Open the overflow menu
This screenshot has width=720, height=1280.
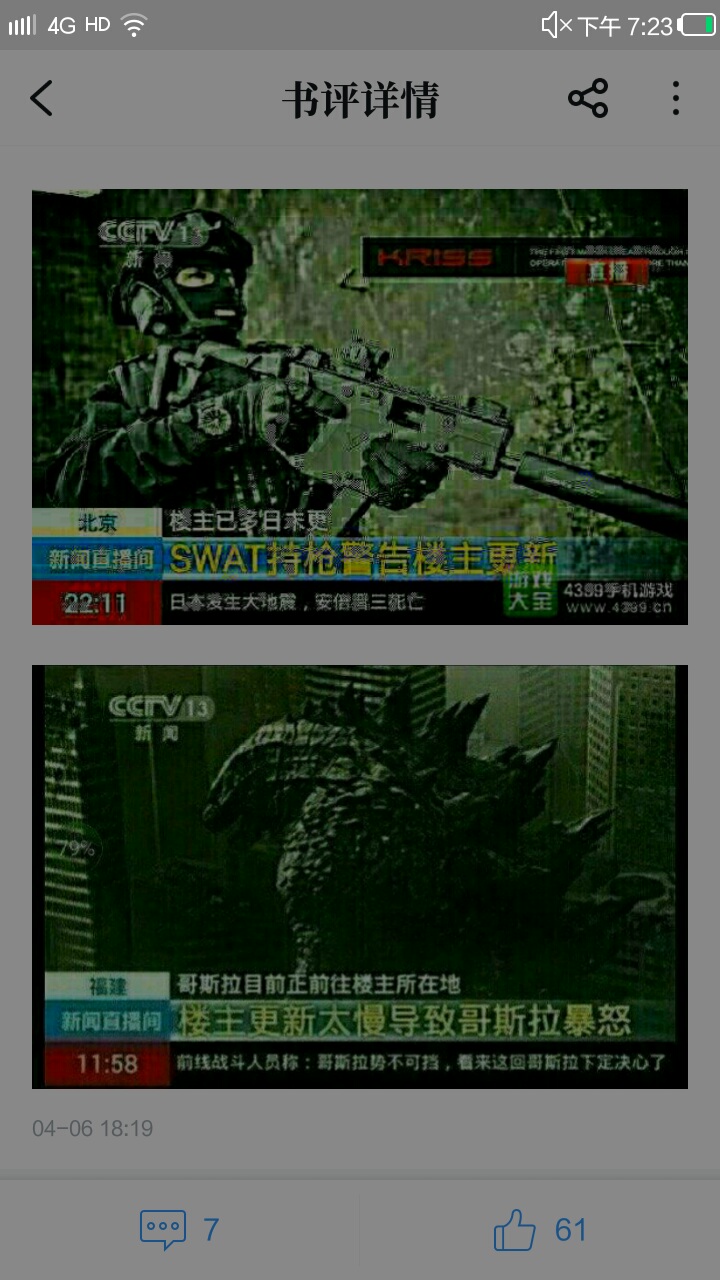pos(676,99)
